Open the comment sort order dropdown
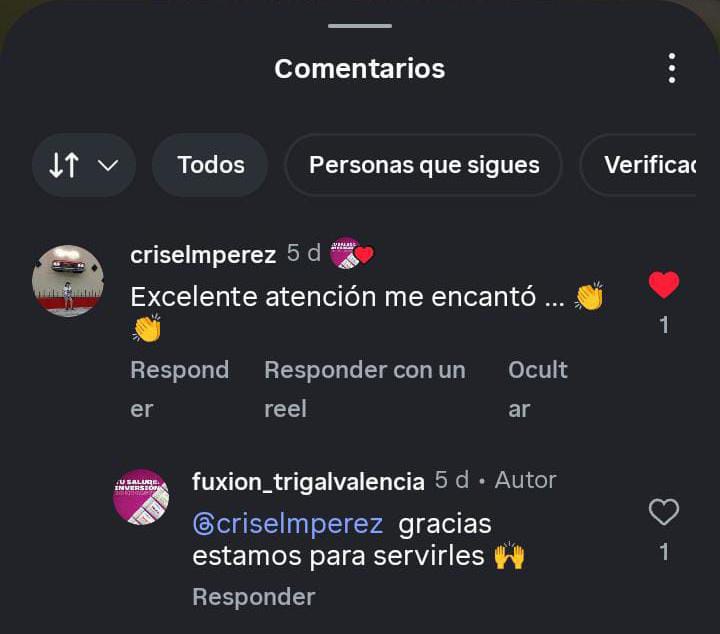The height and width of the screenshot is (634, 720). pyautogui.click(x=84, y=165)
